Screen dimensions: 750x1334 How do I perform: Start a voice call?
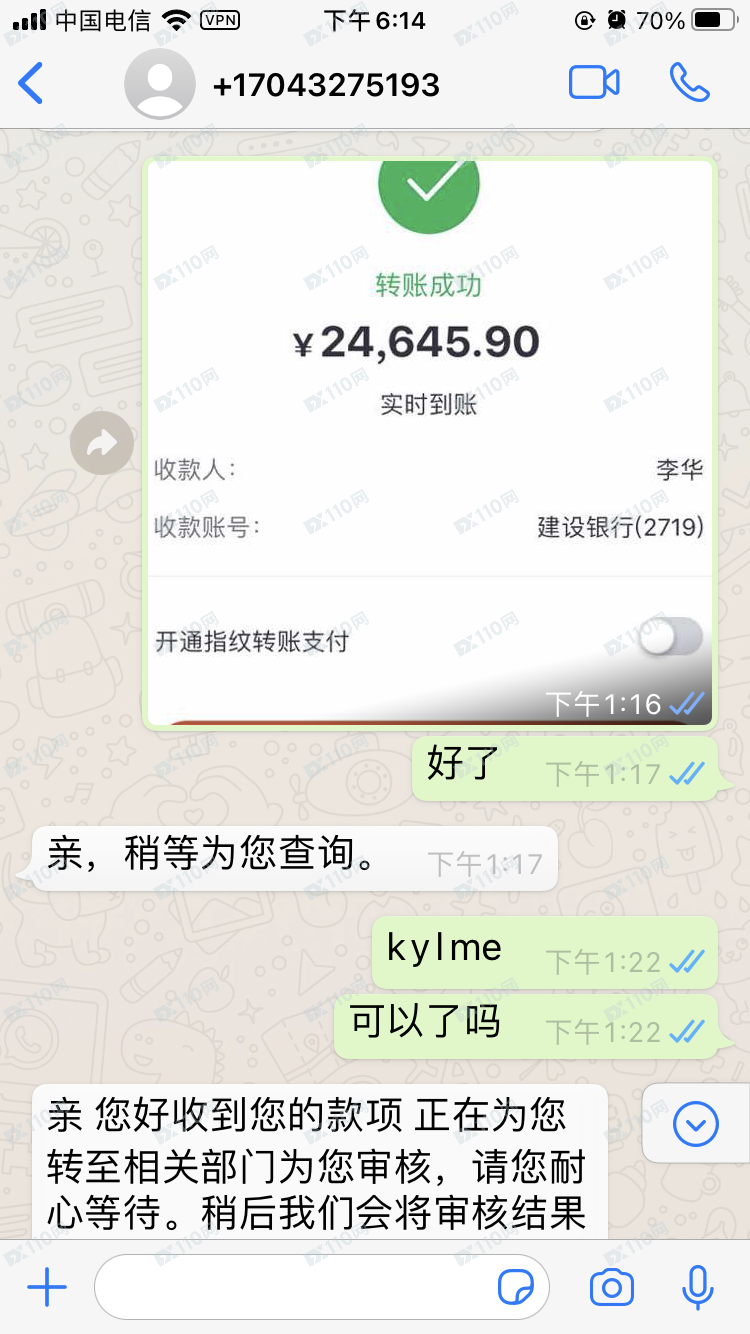[x=689, y=83]
